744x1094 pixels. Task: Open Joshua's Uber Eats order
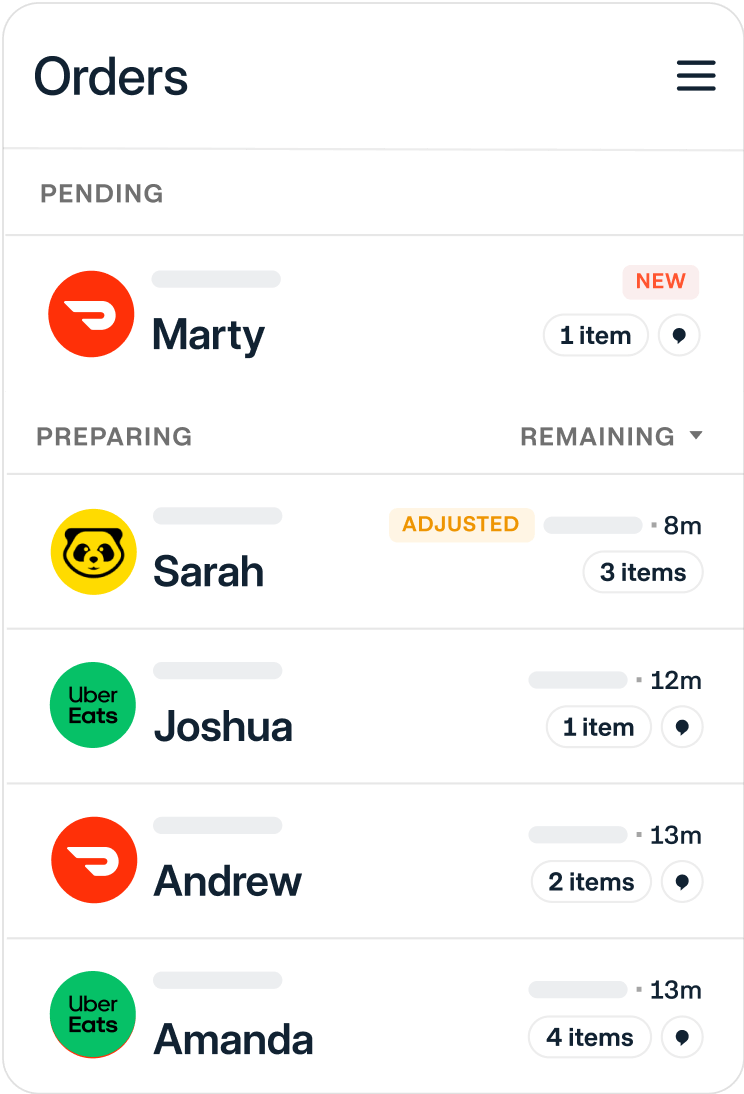point(223,726)
